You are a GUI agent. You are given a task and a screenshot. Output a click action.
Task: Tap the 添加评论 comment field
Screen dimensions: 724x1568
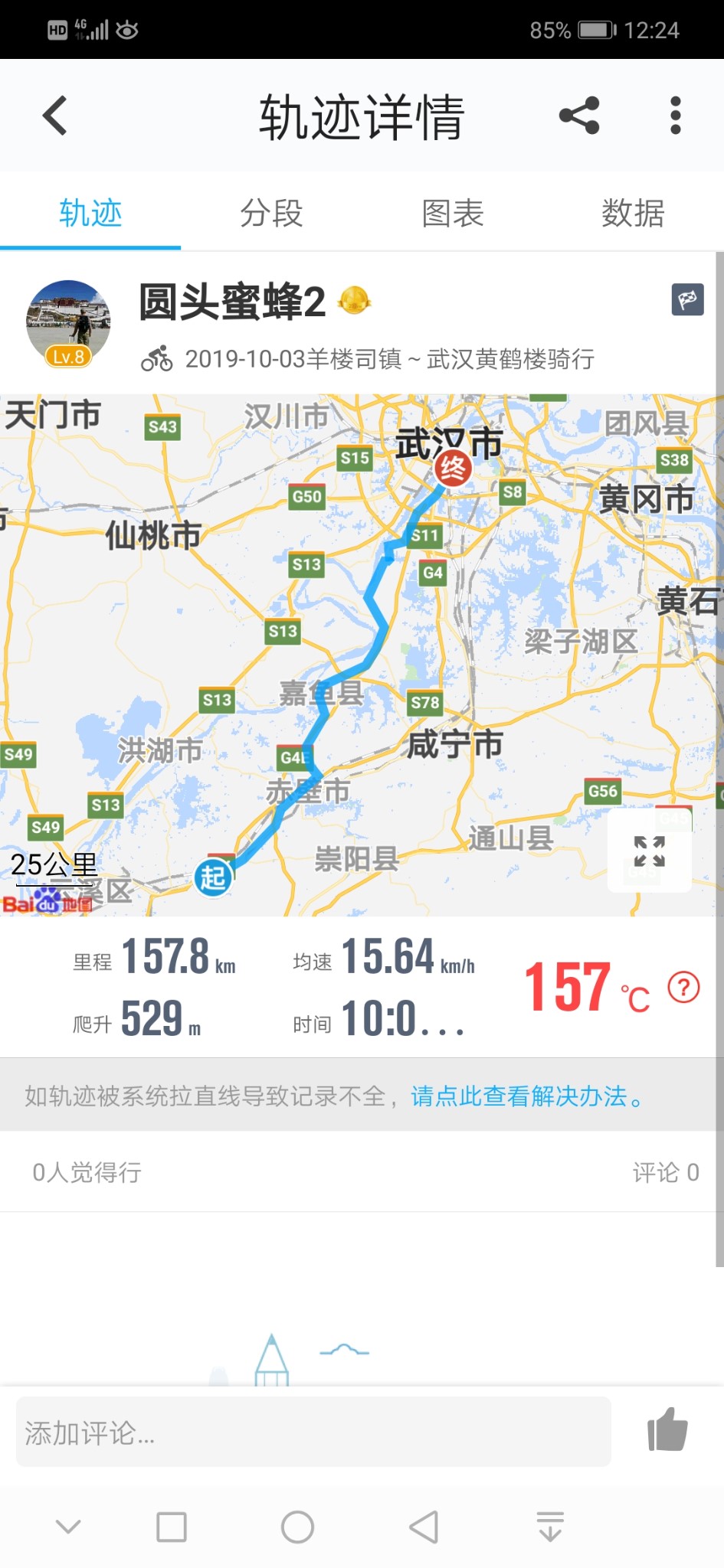coord(313,1432)
